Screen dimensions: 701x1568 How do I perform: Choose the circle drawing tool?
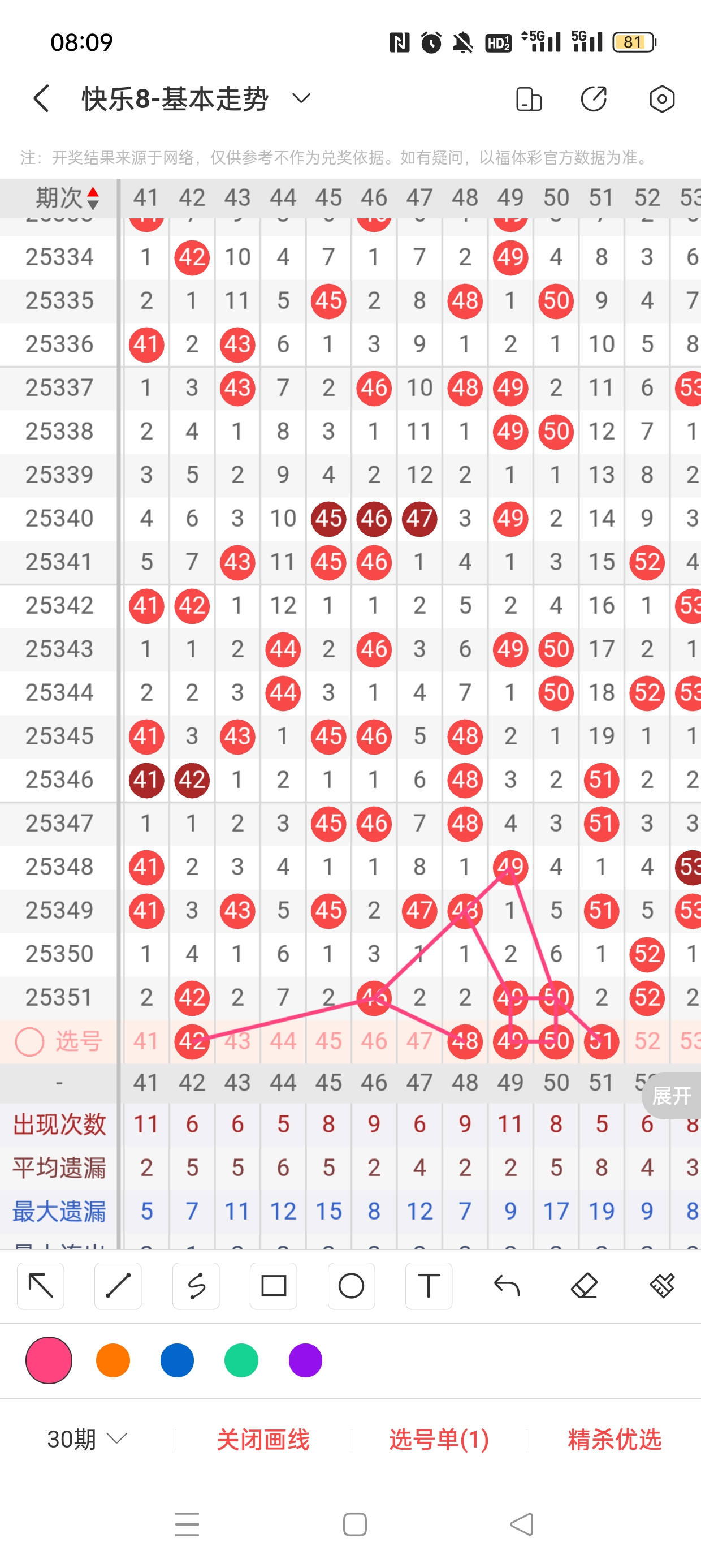coord(351,1286)
